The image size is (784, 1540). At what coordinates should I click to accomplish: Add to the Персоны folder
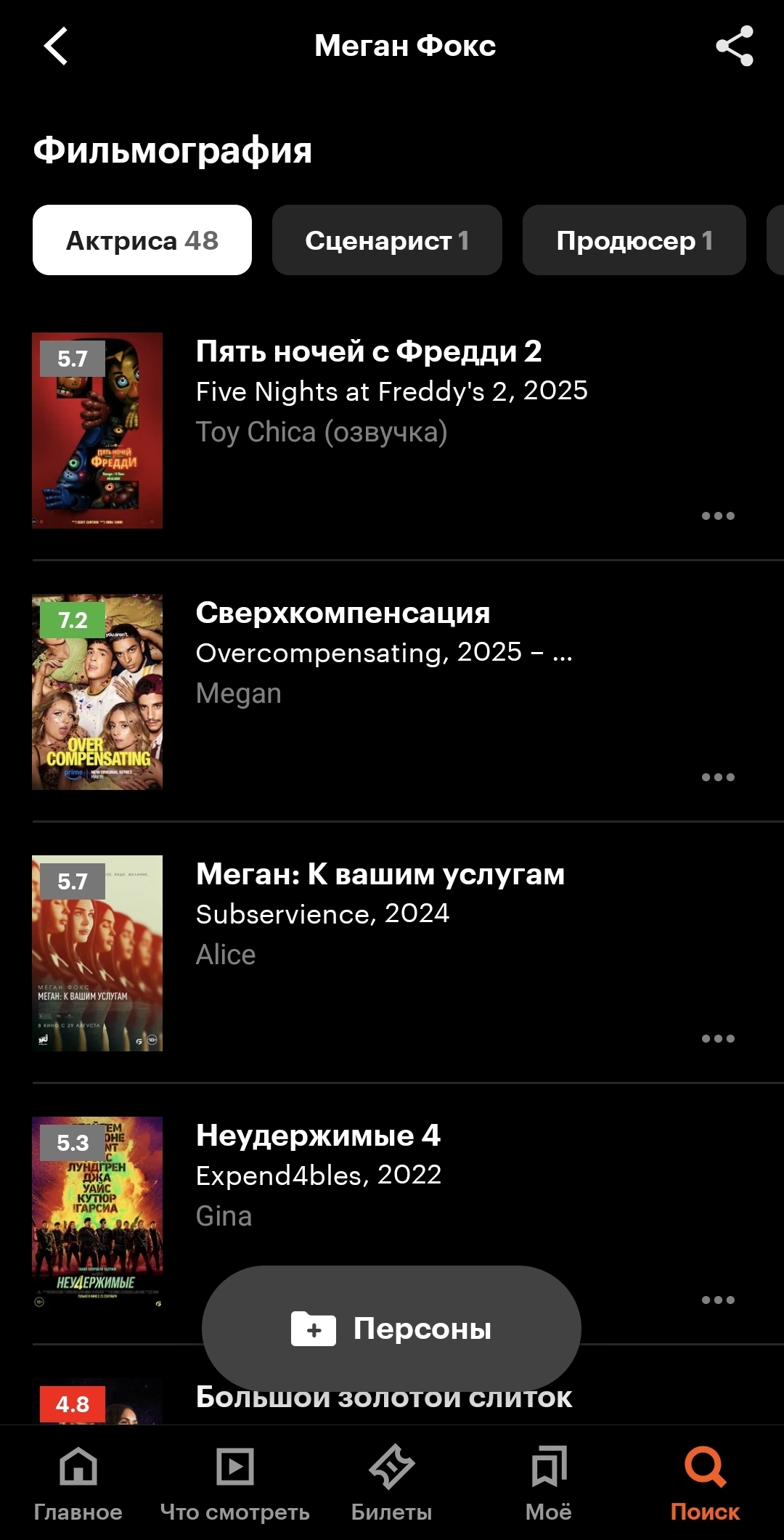pyautogui.click(x=391, y=1329)
